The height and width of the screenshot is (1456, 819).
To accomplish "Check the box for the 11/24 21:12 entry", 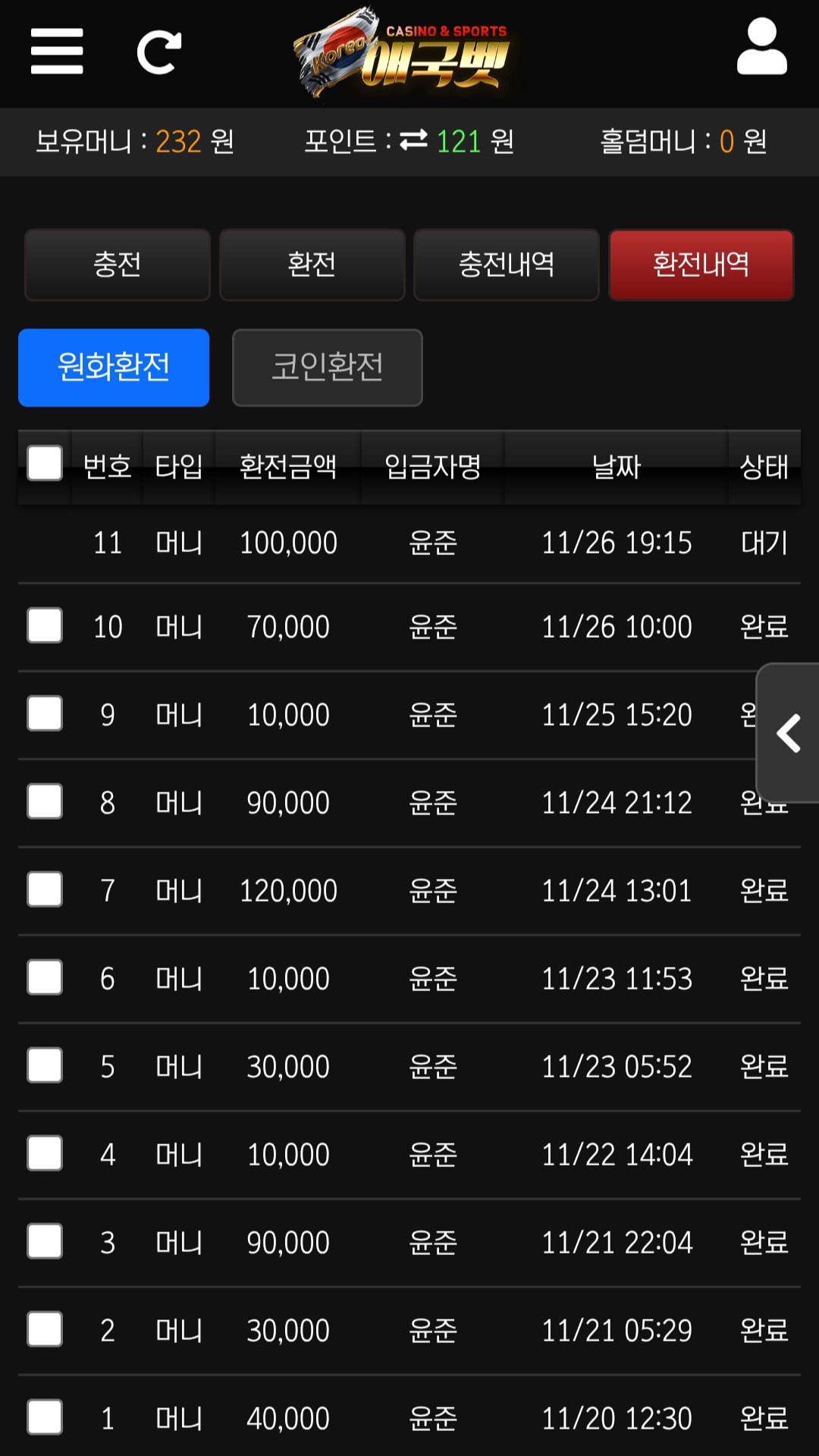I will [45, 802].
